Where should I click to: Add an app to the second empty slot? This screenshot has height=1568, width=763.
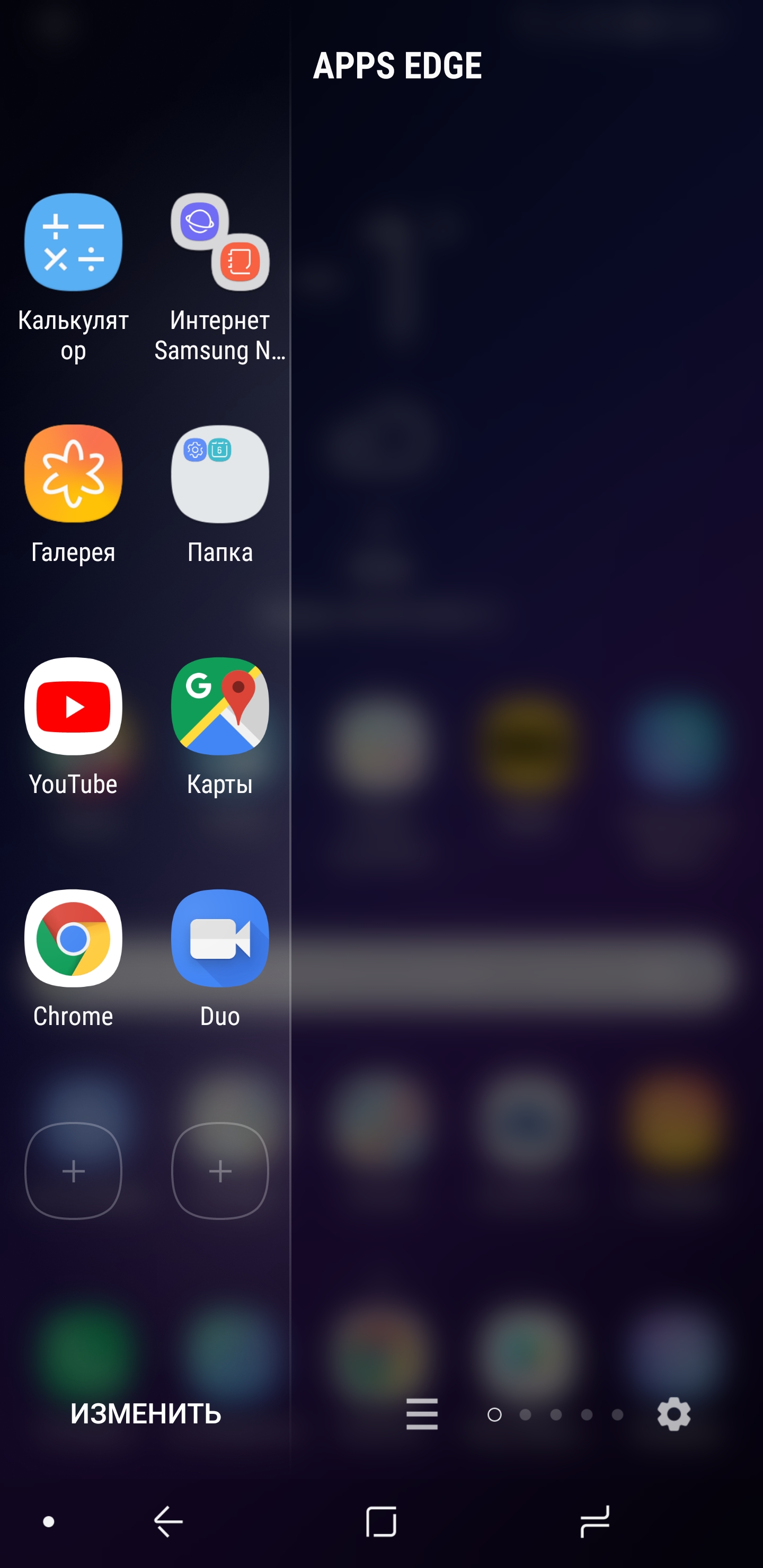(220, 1171)
